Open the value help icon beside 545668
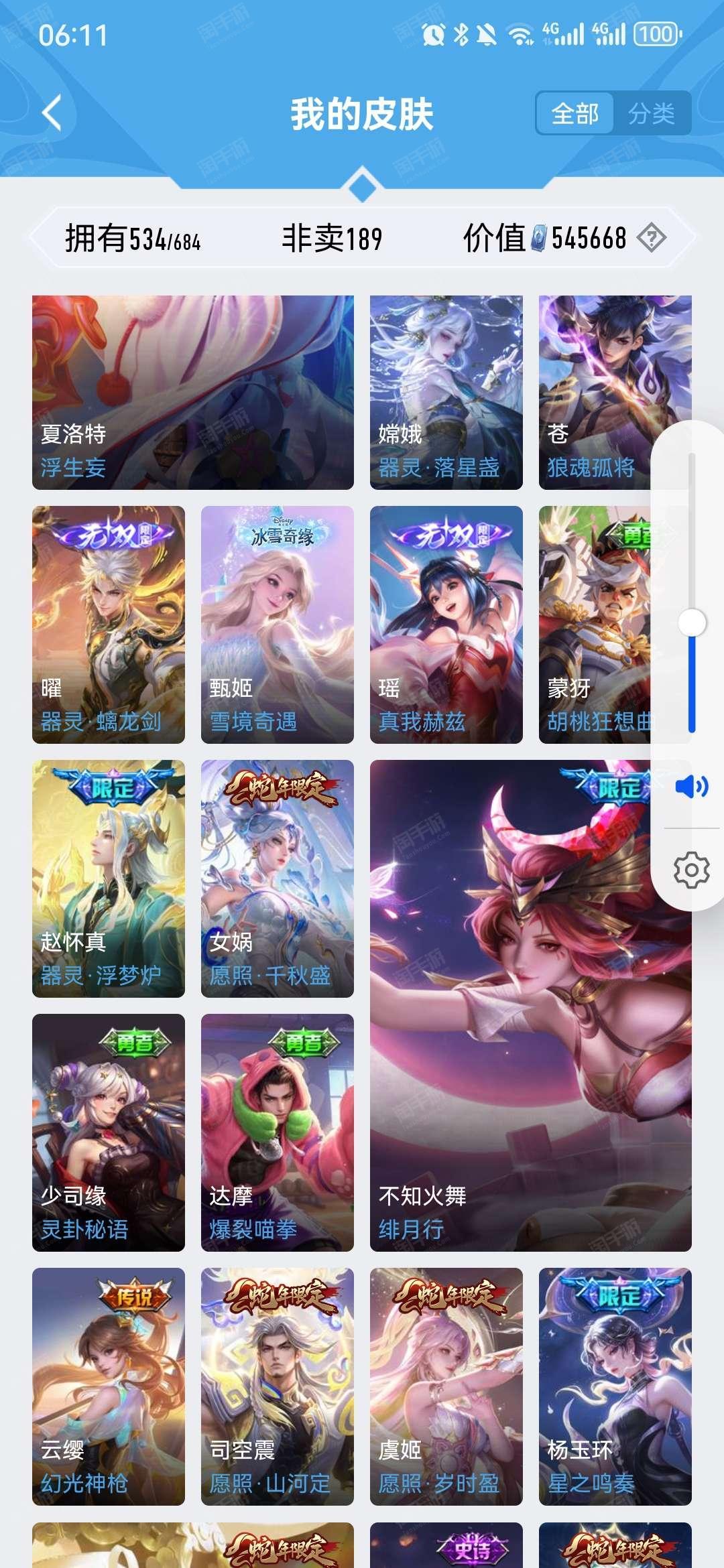This screenshot has width=724, height=1568. 651,238
